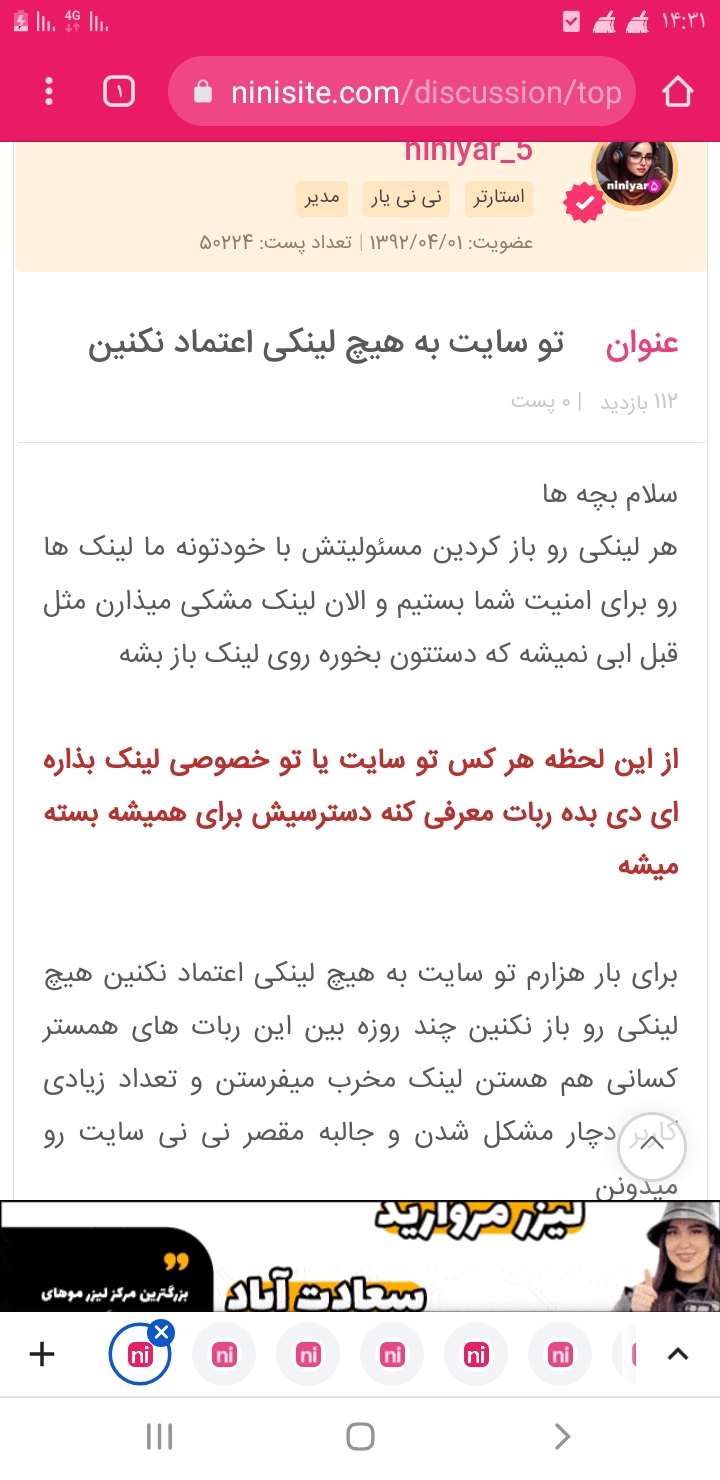Open the recent apps view
Image resolution: width=720 pixels, height=1480 pixels.
tap(160, 1437)
